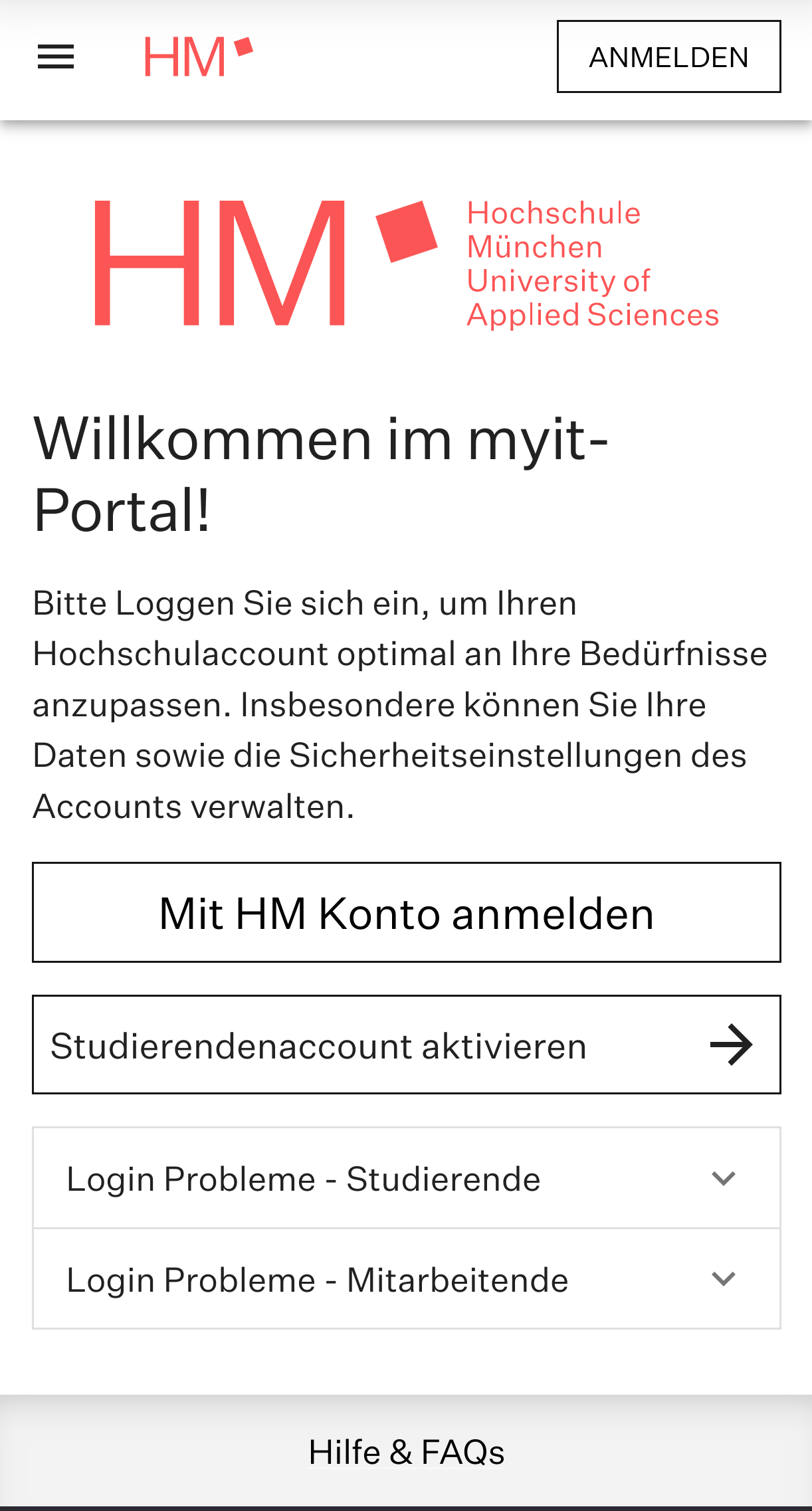Open the small HM logo home link
This screenshot has height=1511, width=812.
click(198, 57)
